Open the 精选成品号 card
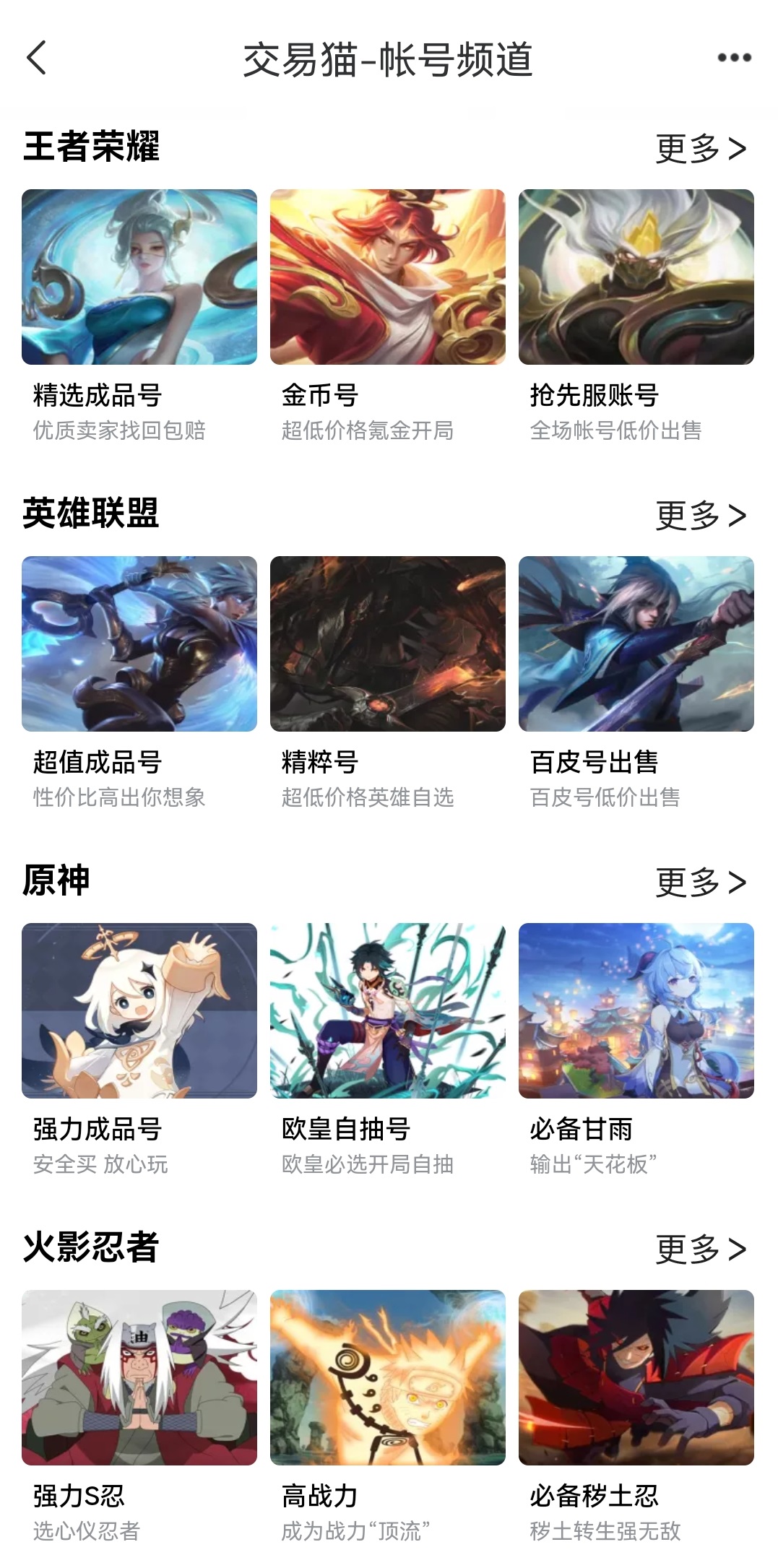Viewport: 778px width, 1568px height. [x=139, y=277]
